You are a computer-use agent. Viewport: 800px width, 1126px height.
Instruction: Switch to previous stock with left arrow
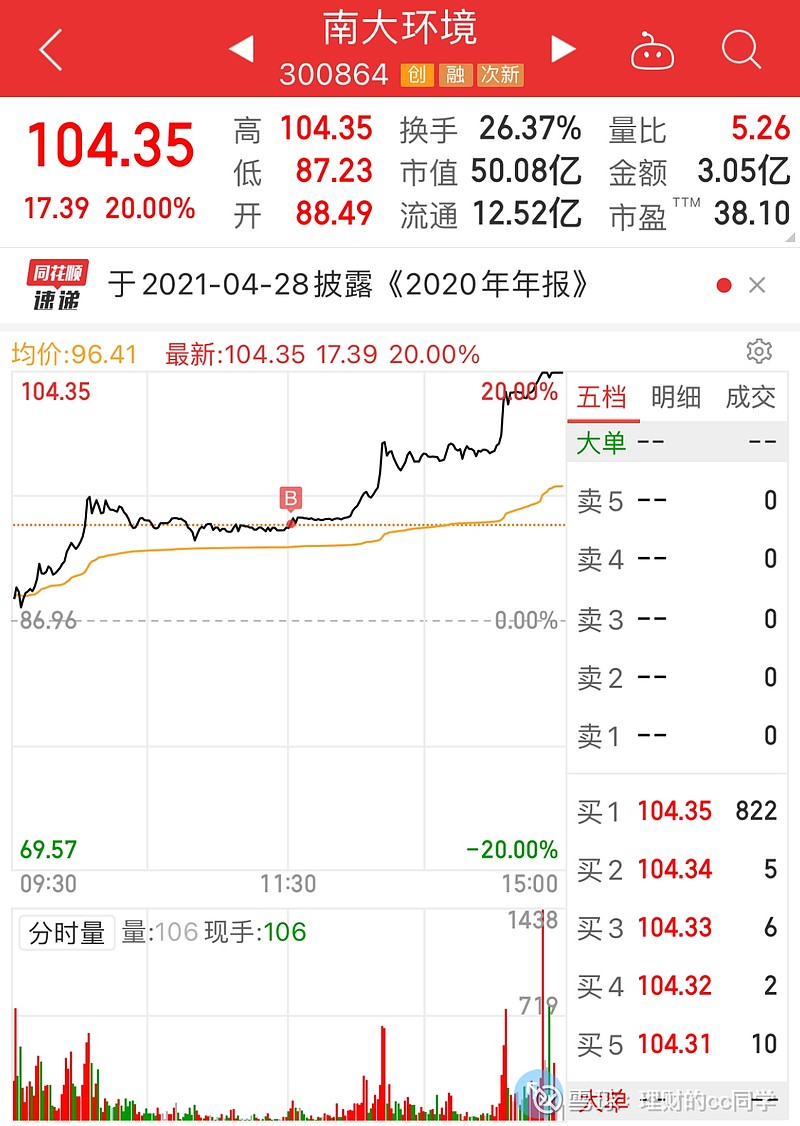(240, 48)
